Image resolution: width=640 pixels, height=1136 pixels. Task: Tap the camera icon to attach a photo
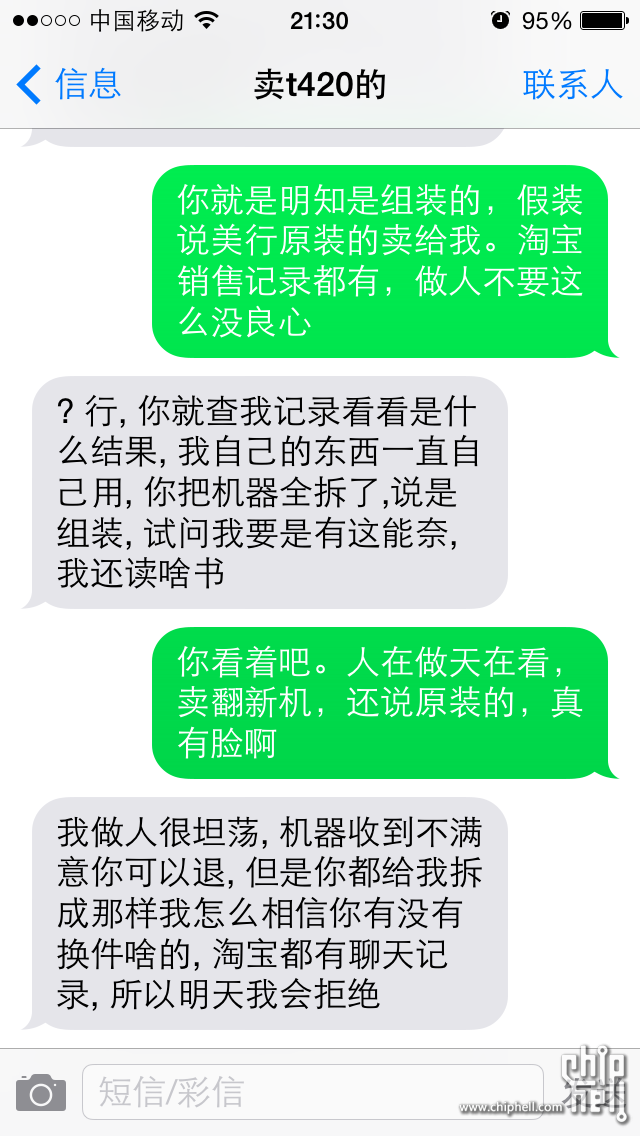[x=41, y=1092]
